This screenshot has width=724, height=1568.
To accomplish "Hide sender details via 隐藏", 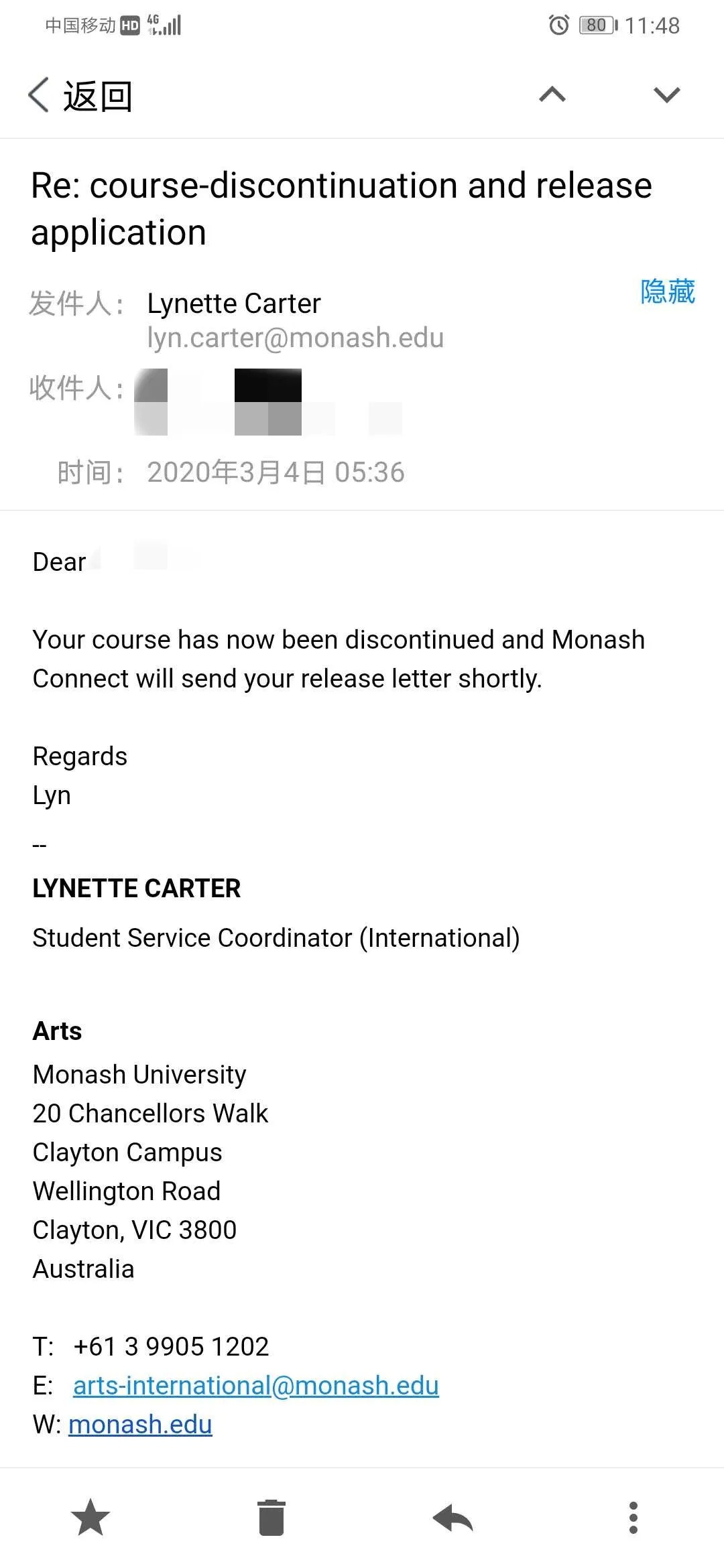I will [668, 291].
